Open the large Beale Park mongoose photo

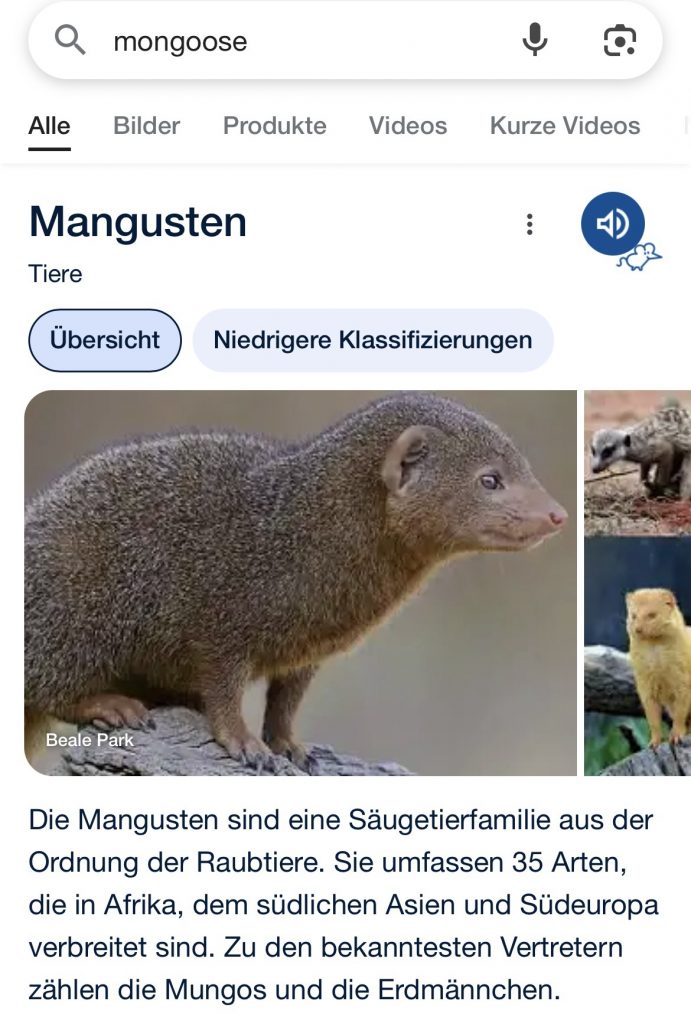tap(300, 582)
